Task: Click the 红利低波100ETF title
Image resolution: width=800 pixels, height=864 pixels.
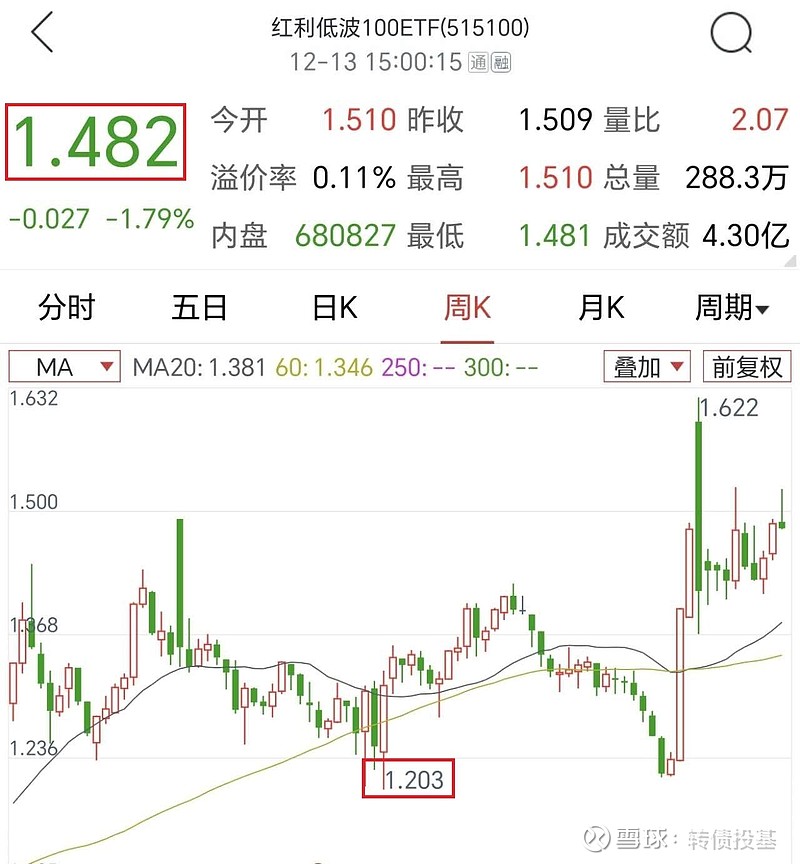Action: pyautogui.click(x=400, y=27)
